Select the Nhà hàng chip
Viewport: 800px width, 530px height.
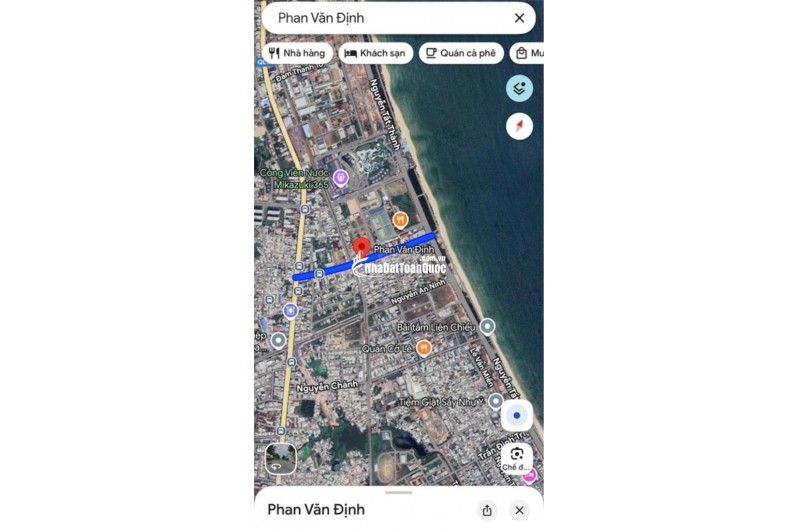[x=296, y=53]
